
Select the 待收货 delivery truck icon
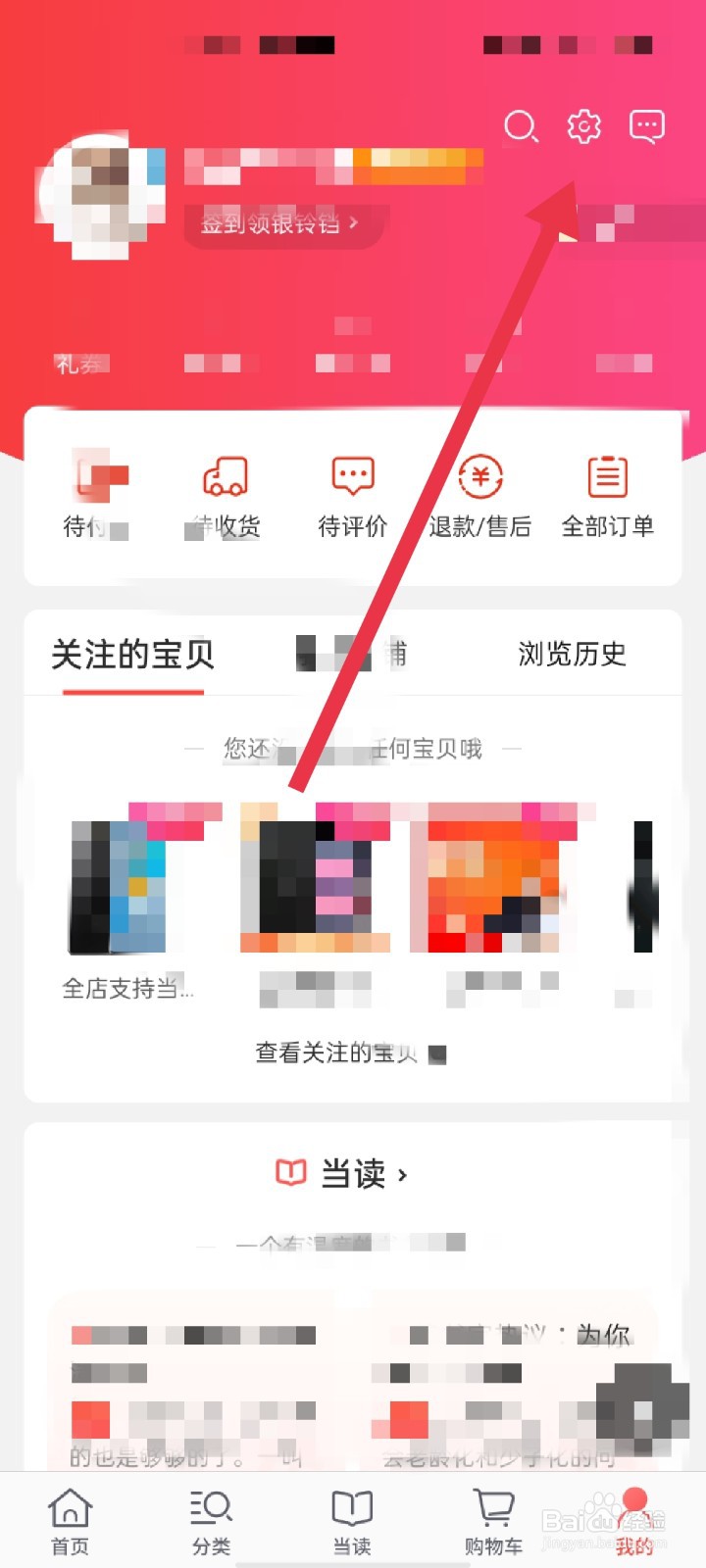click(x=225, y=477)
